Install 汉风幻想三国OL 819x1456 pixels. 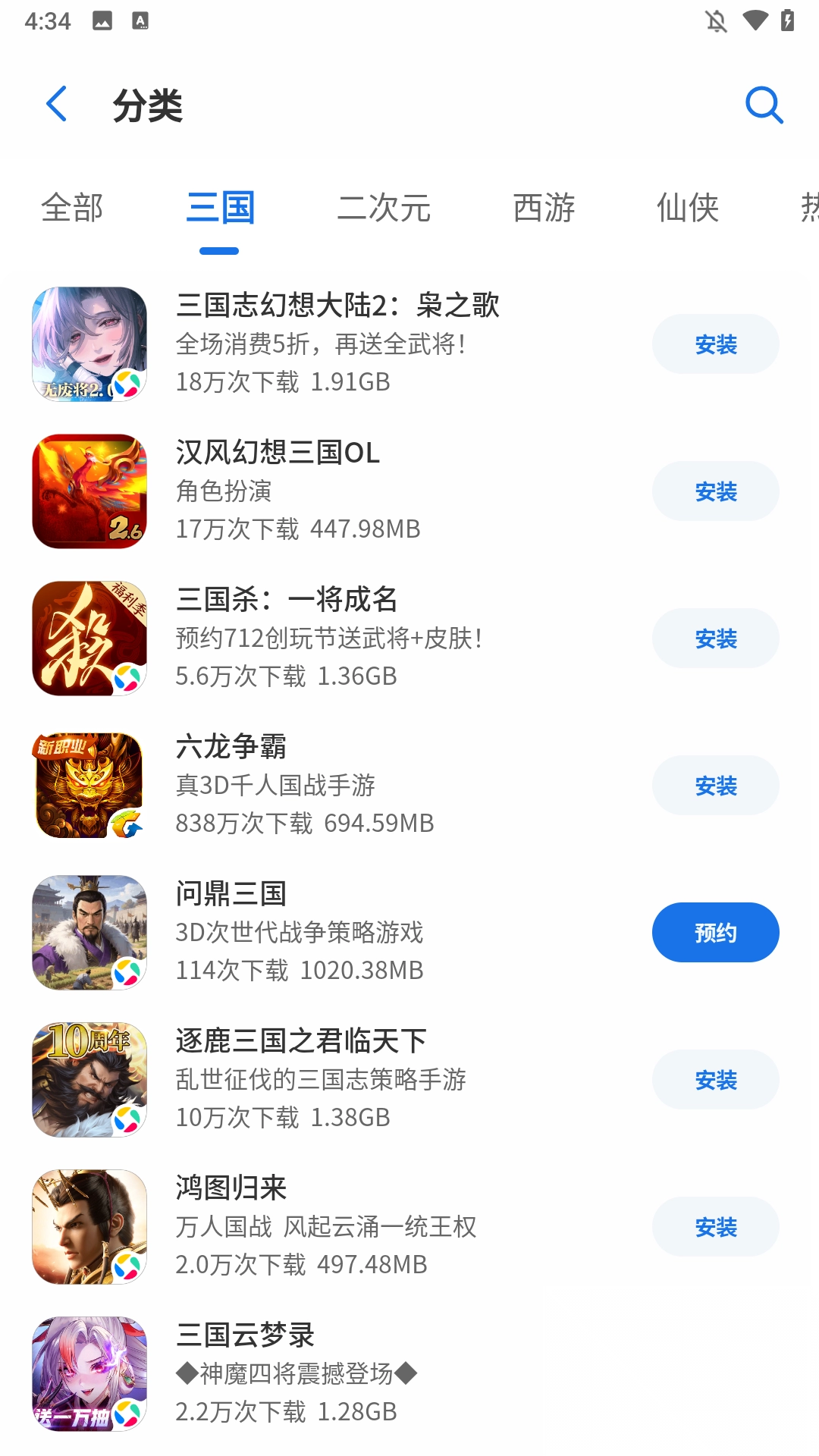(x=715, y=491)
